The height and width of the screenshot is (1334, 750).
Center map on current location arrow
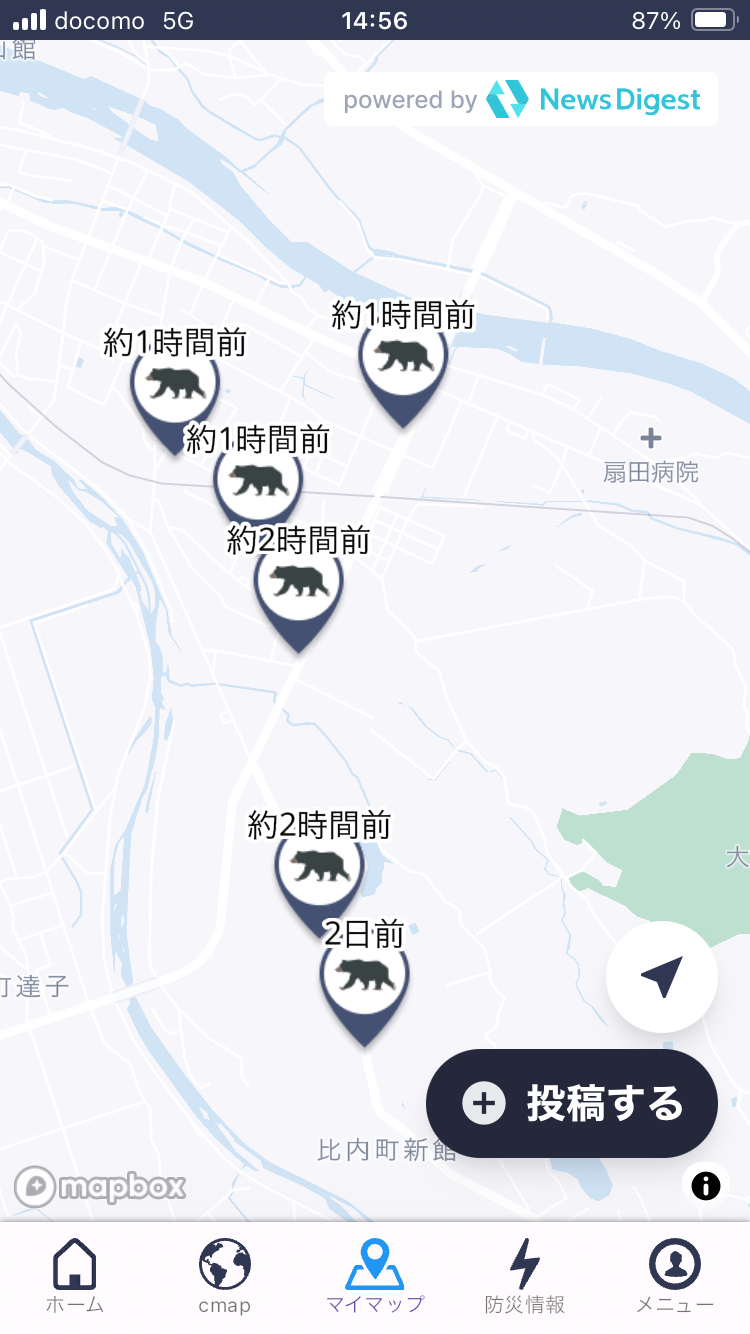(662, 977)
